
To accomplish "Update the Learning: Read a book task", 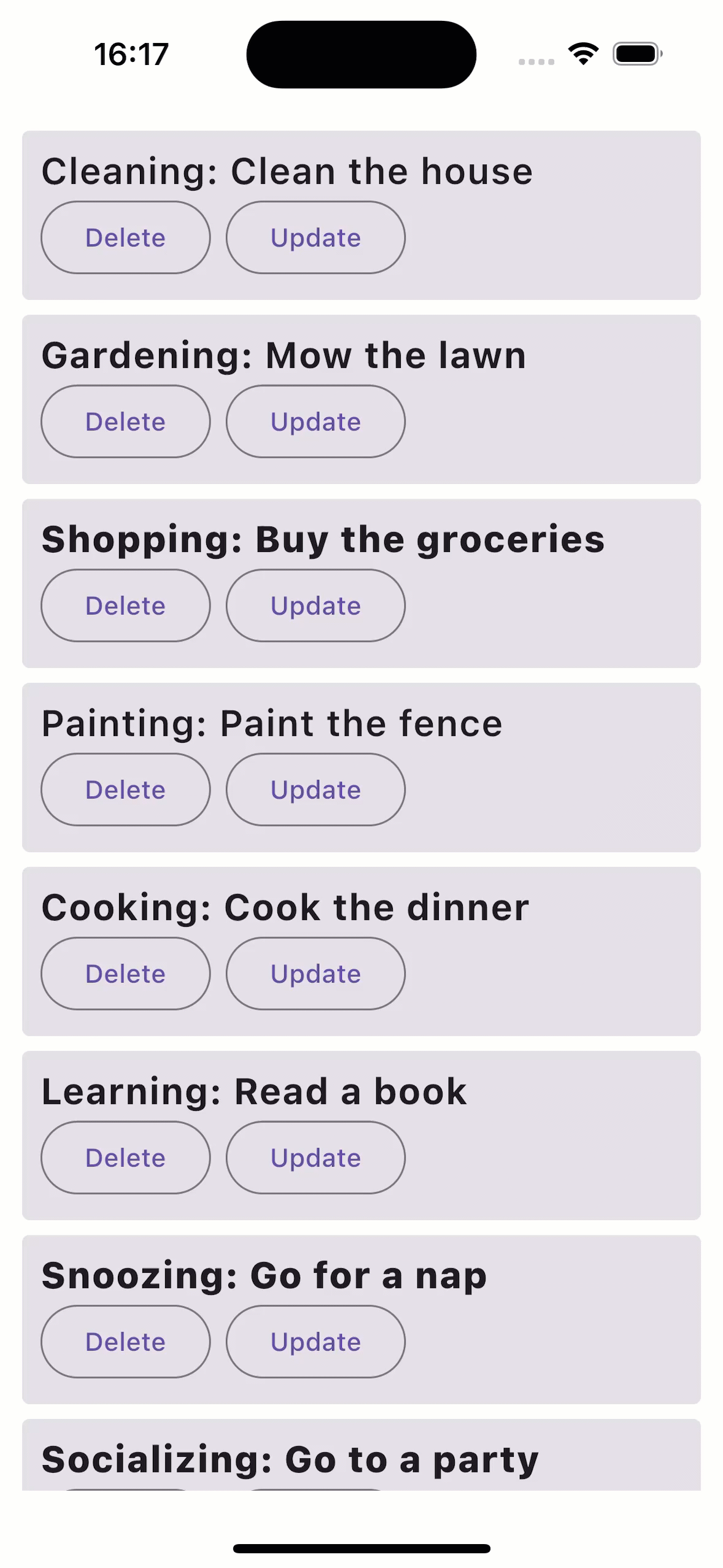I will [315, 1158].
